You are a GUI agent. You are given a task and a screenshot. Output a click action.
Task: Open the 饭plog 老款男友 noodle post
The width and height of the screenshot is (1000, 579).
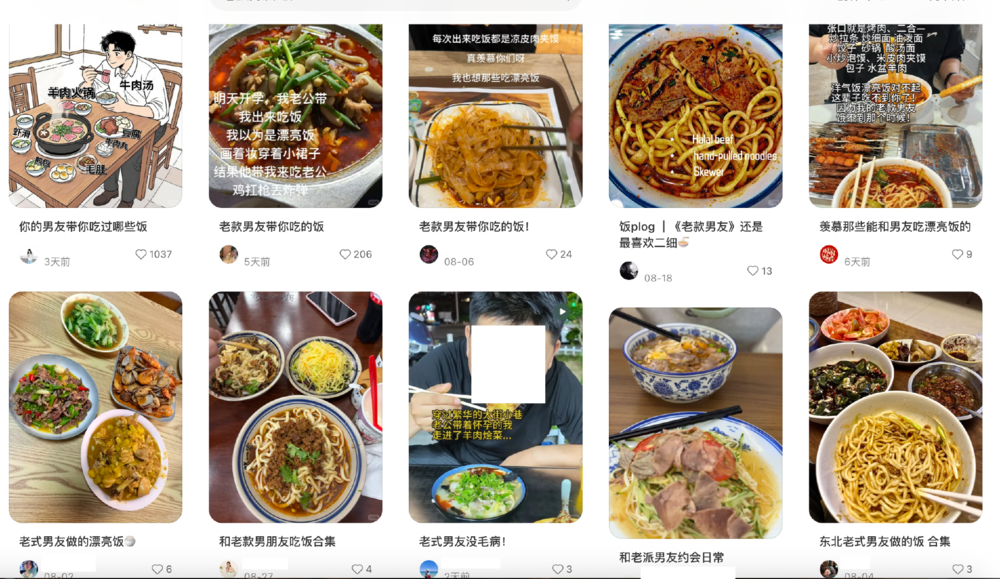click(x=695, y=115)
